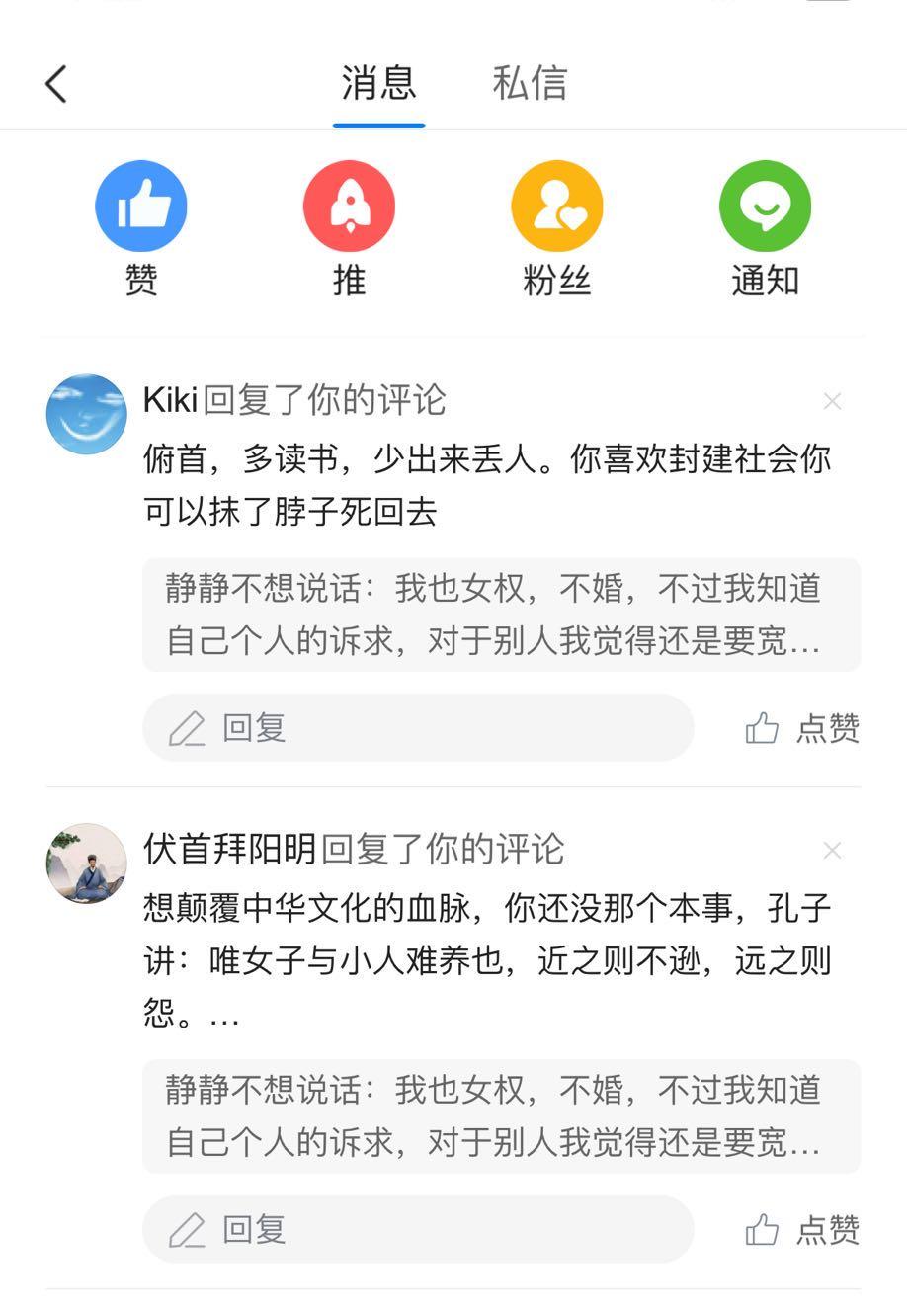View original comment quoted under Kiki's reply

501,615
